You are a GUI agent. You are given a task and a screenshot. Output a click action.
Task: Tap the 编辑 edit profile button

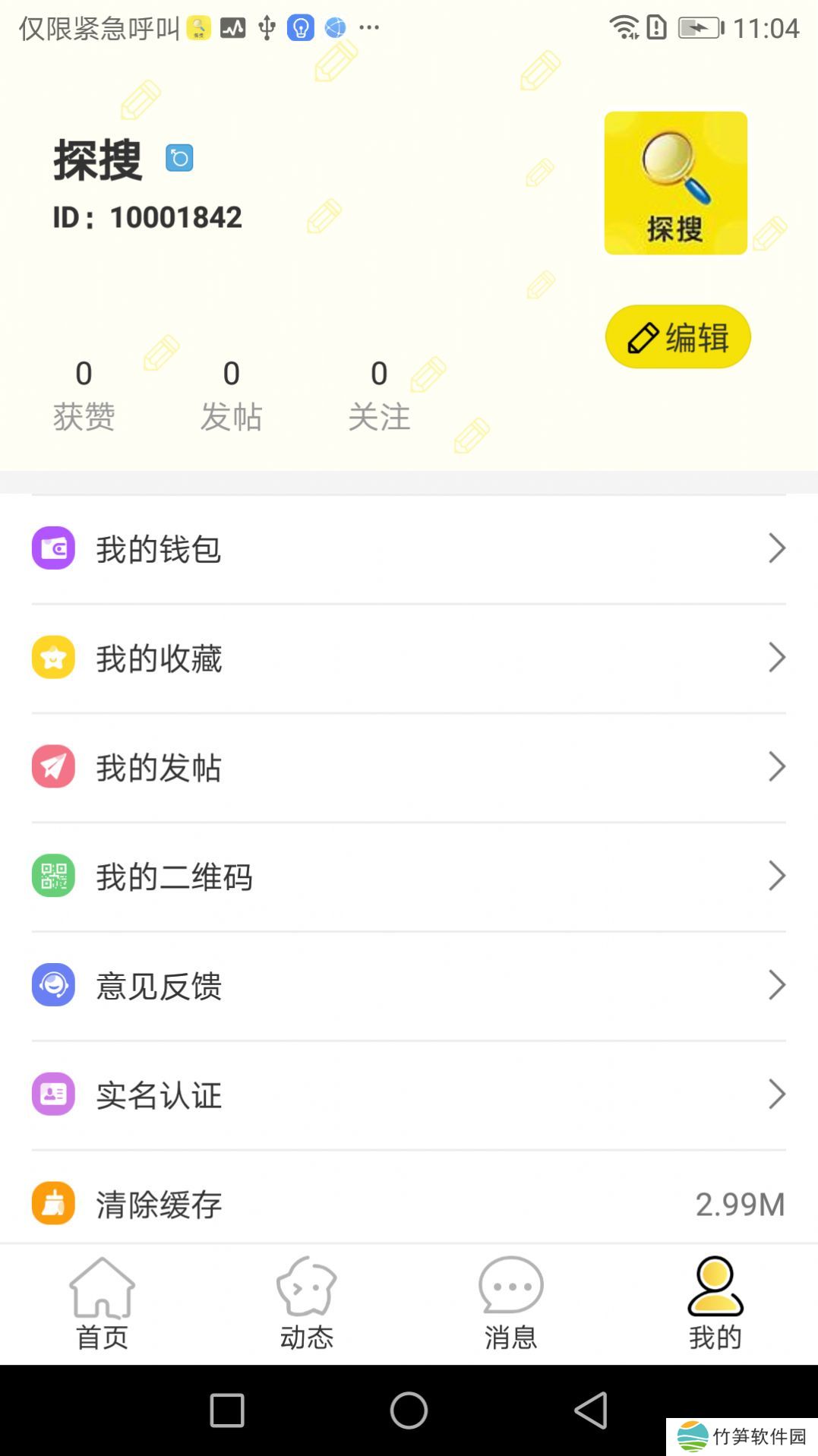point(677,337)
